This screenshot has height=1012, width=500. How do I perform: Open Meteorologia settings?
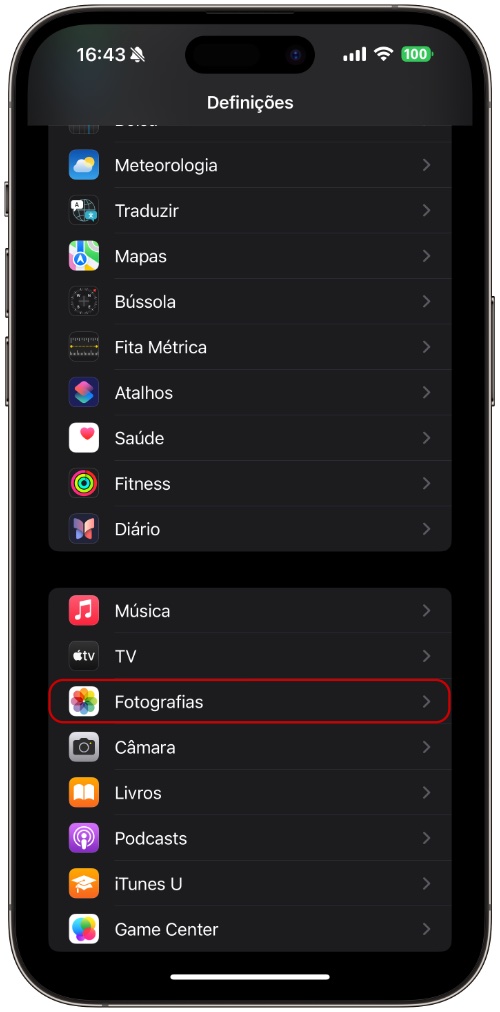pos(250,165)
